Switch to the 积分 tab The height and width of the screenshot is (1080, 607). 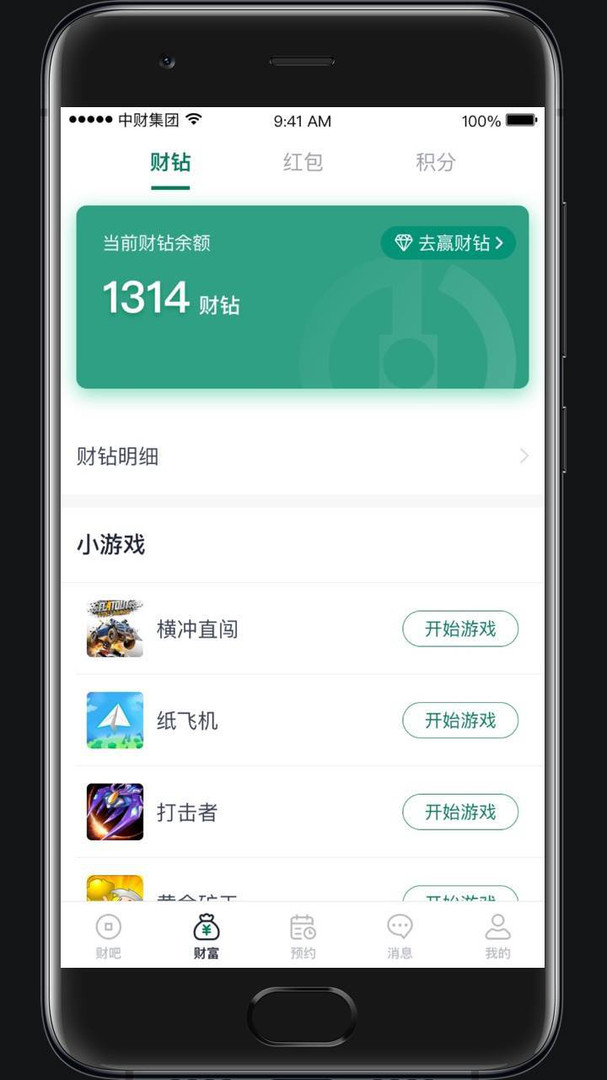click(435, 162)
